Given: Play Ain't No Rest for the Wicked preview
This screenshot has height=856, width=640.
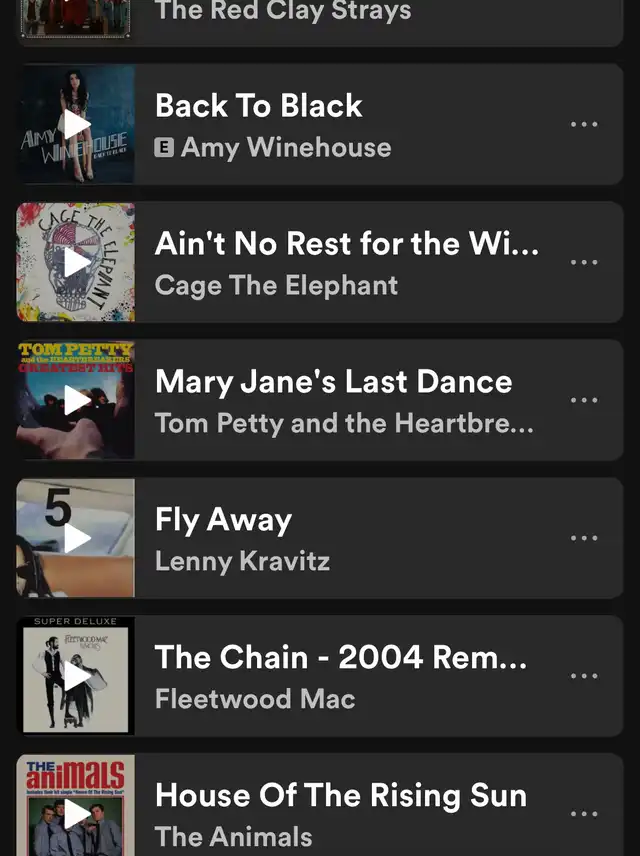Looking at the screenshot, I should click(x=76, y=263).
